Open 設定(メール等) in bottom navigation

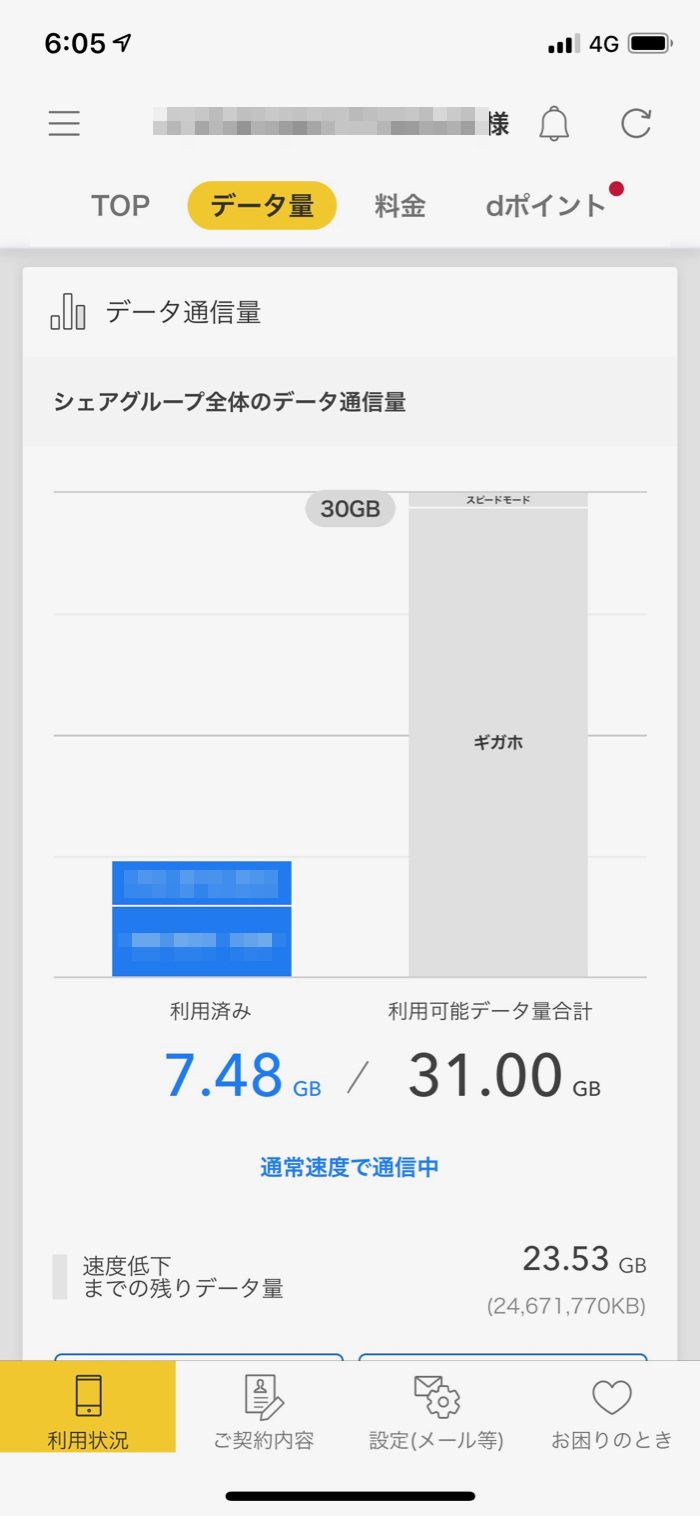tap(436, 1408)
